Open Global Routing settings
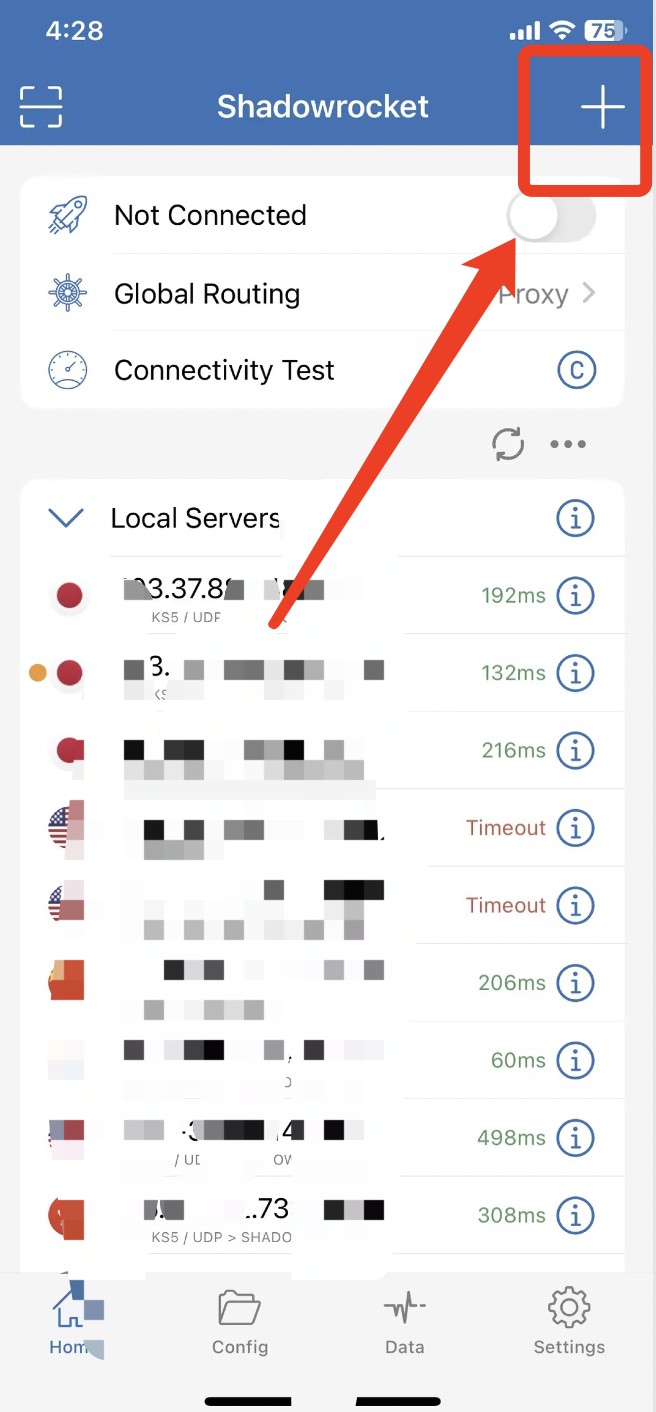The image size is (656, 1412). (x=322, y=293)
